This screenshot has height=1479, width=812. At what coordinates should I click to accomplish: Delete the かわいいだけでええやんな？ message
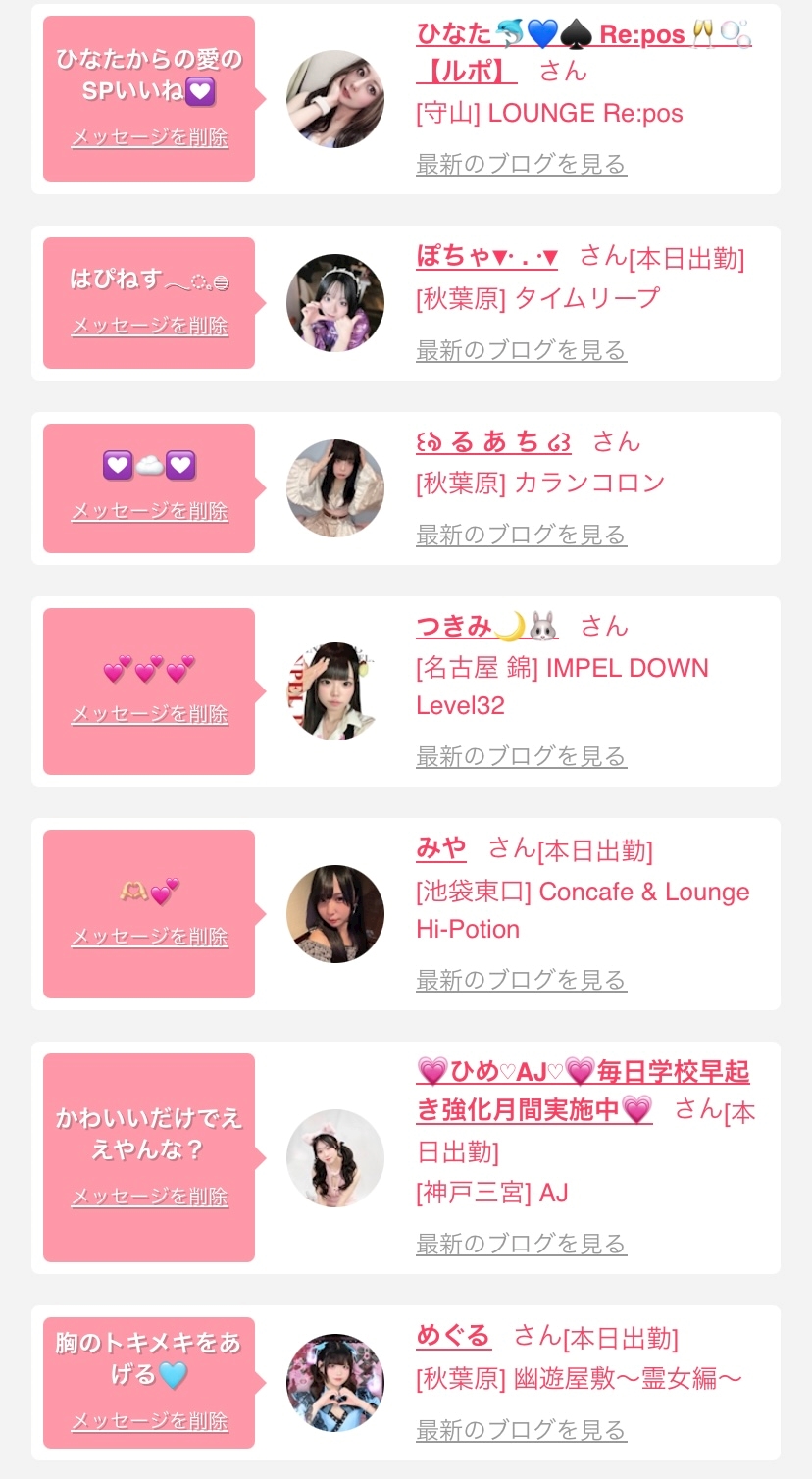point(149,1197)
